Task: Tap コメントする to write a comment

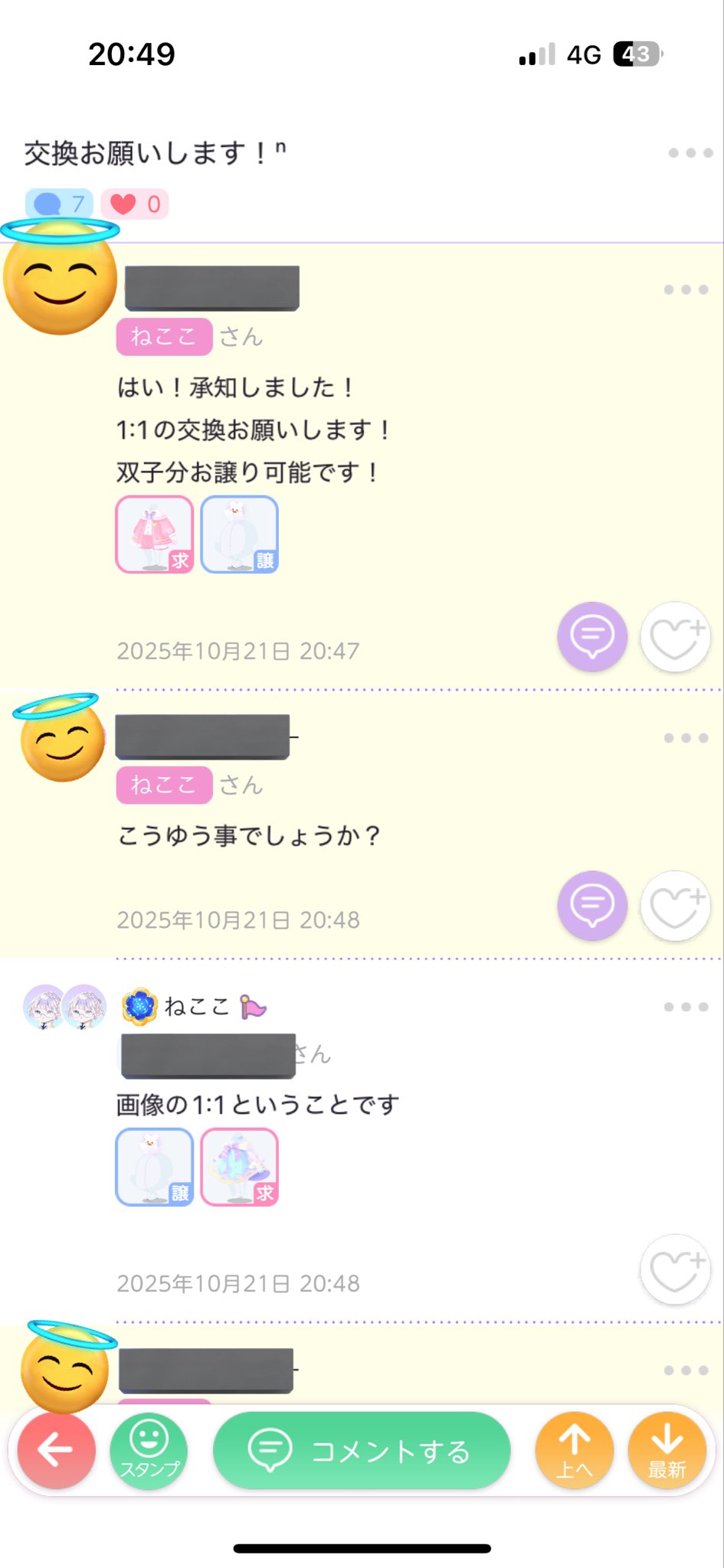Action: coord(362,1450)
